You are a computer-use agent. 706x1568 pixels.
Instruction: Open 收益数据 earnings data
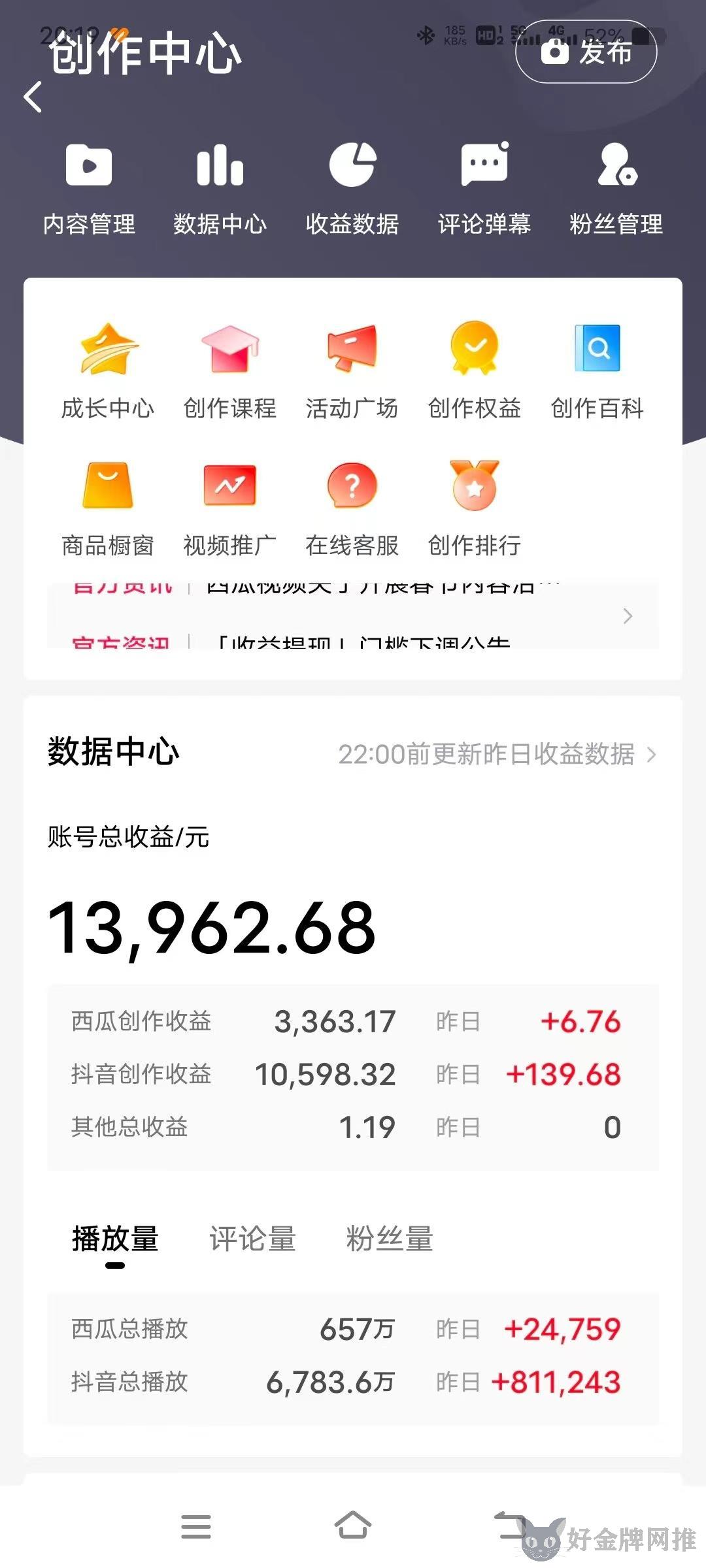coord(352,189)
